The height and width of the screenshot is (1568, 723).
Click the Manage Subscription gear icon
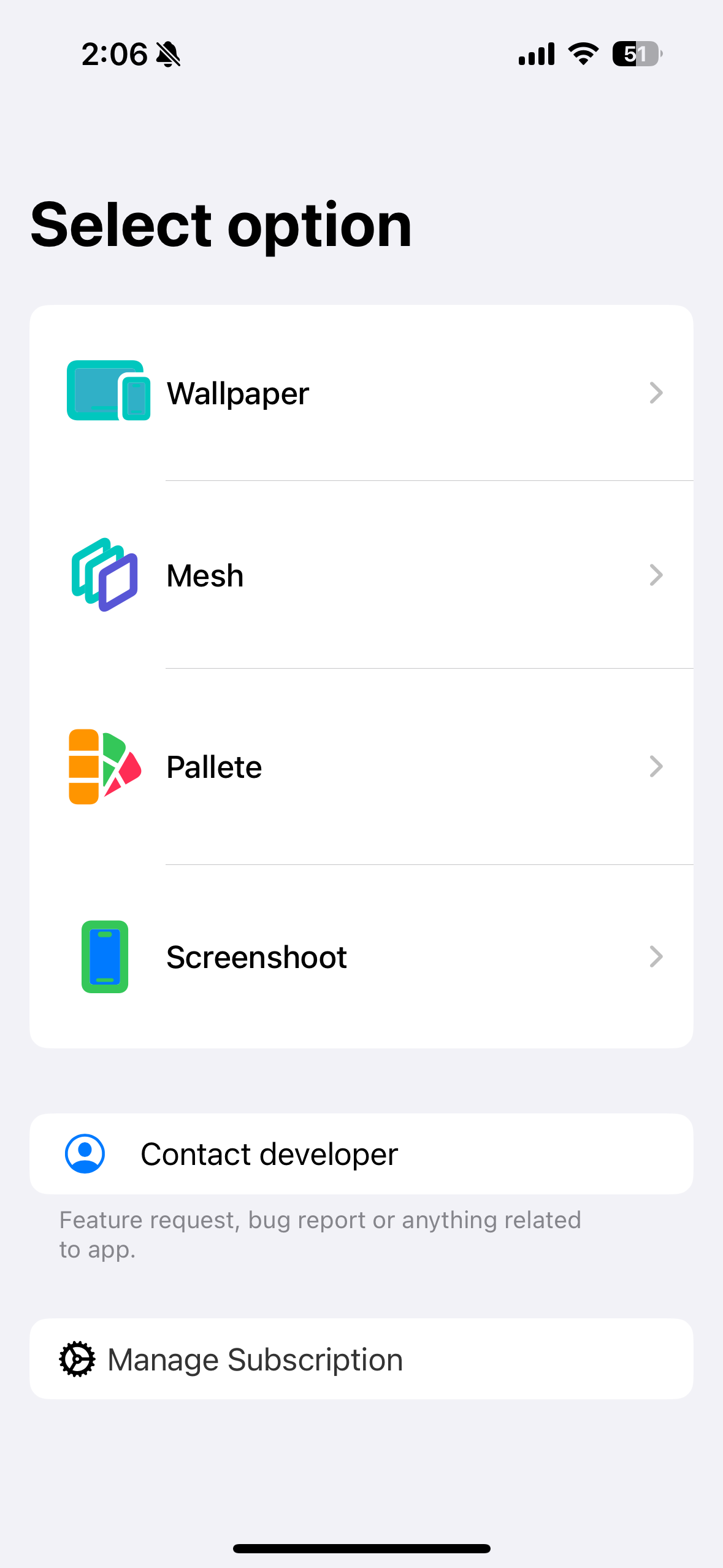tap(76, 1358)
